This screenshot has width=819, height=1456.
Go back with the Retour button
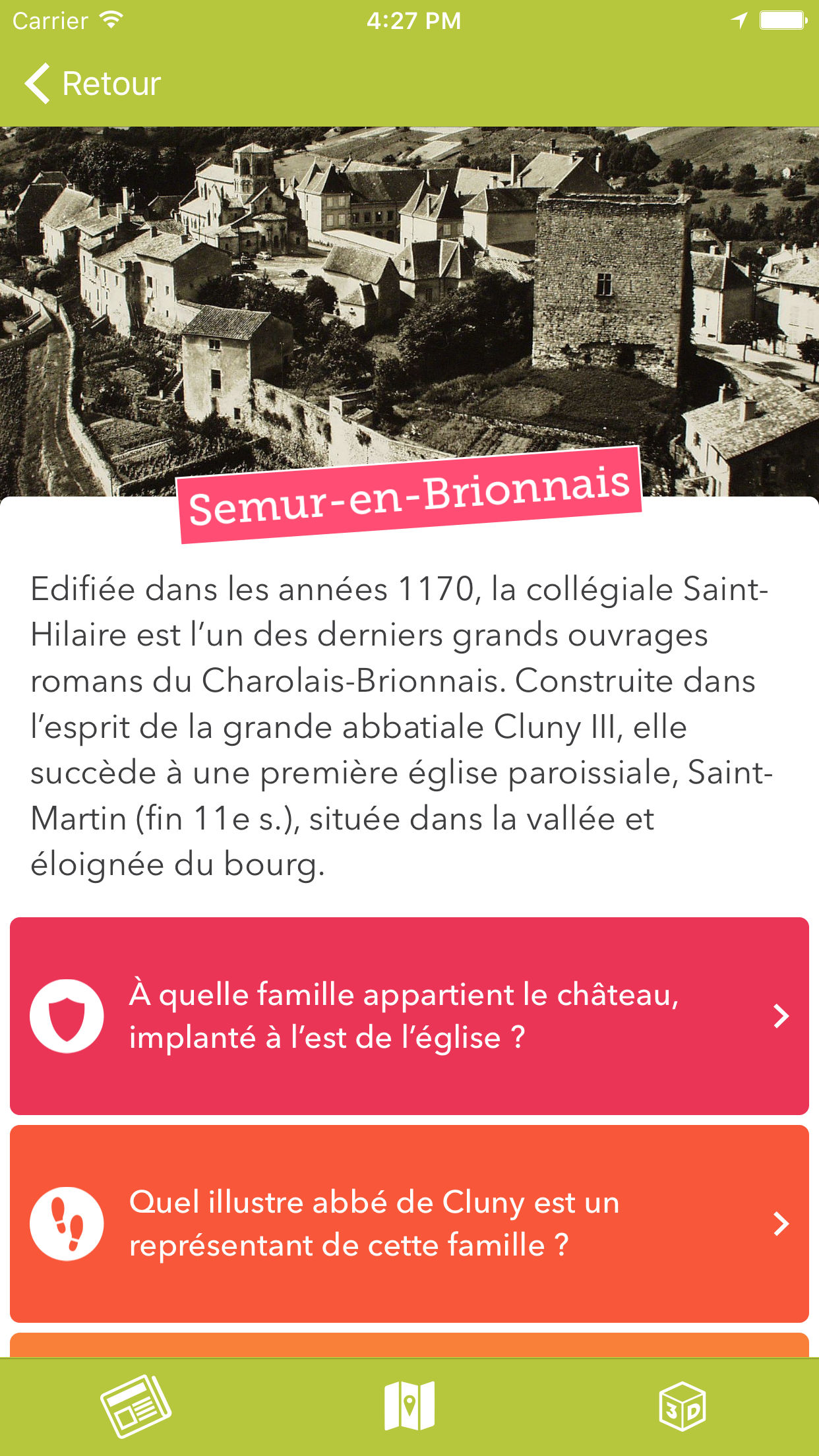click(x=94, y=84)
